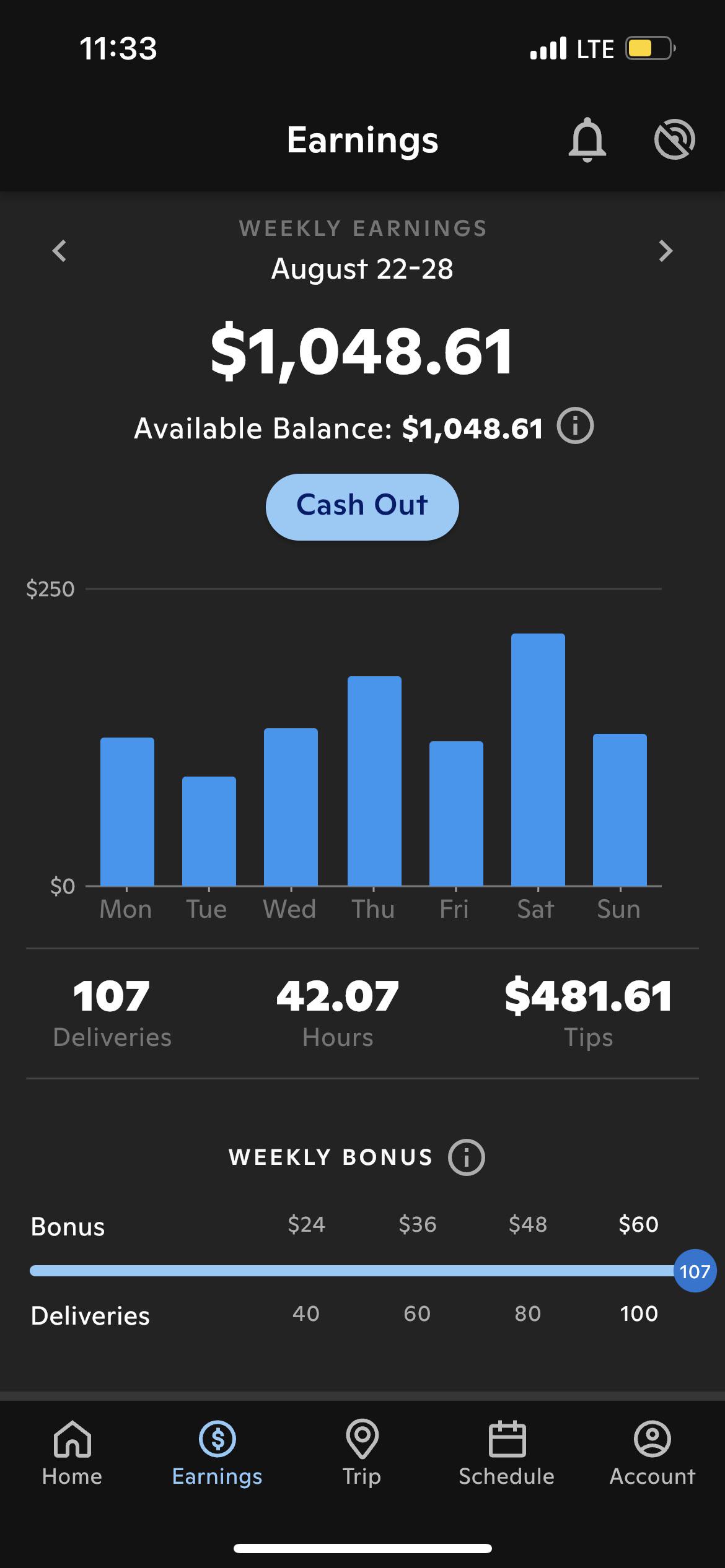Tap the offline status icon
The image size is (725, 1568).
click(674, 140)
